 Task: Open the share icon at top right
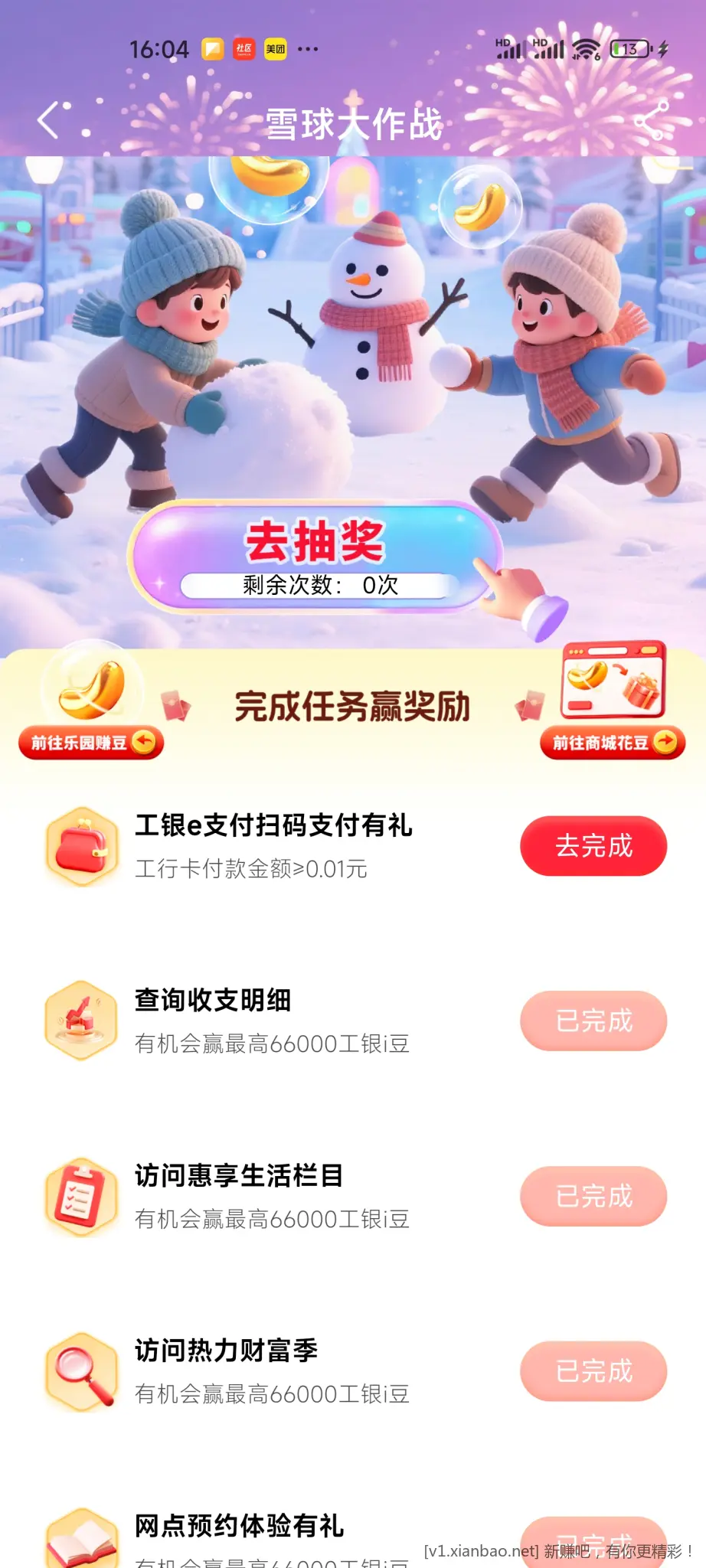[x=646, y=122]
